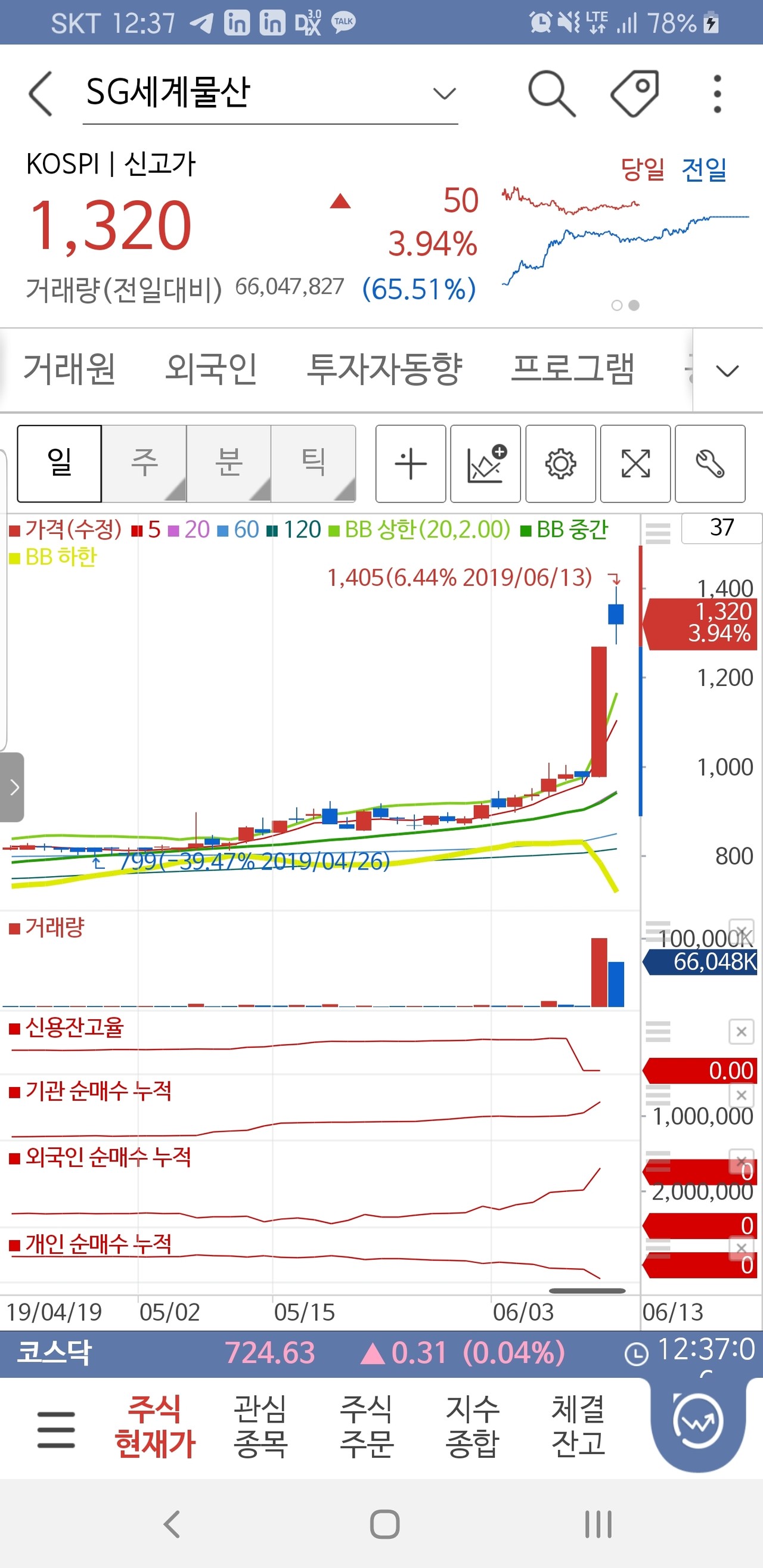Screen dimensions: 763x1568
Task: Select the crosshair tool above the chart
Action: 410,464
